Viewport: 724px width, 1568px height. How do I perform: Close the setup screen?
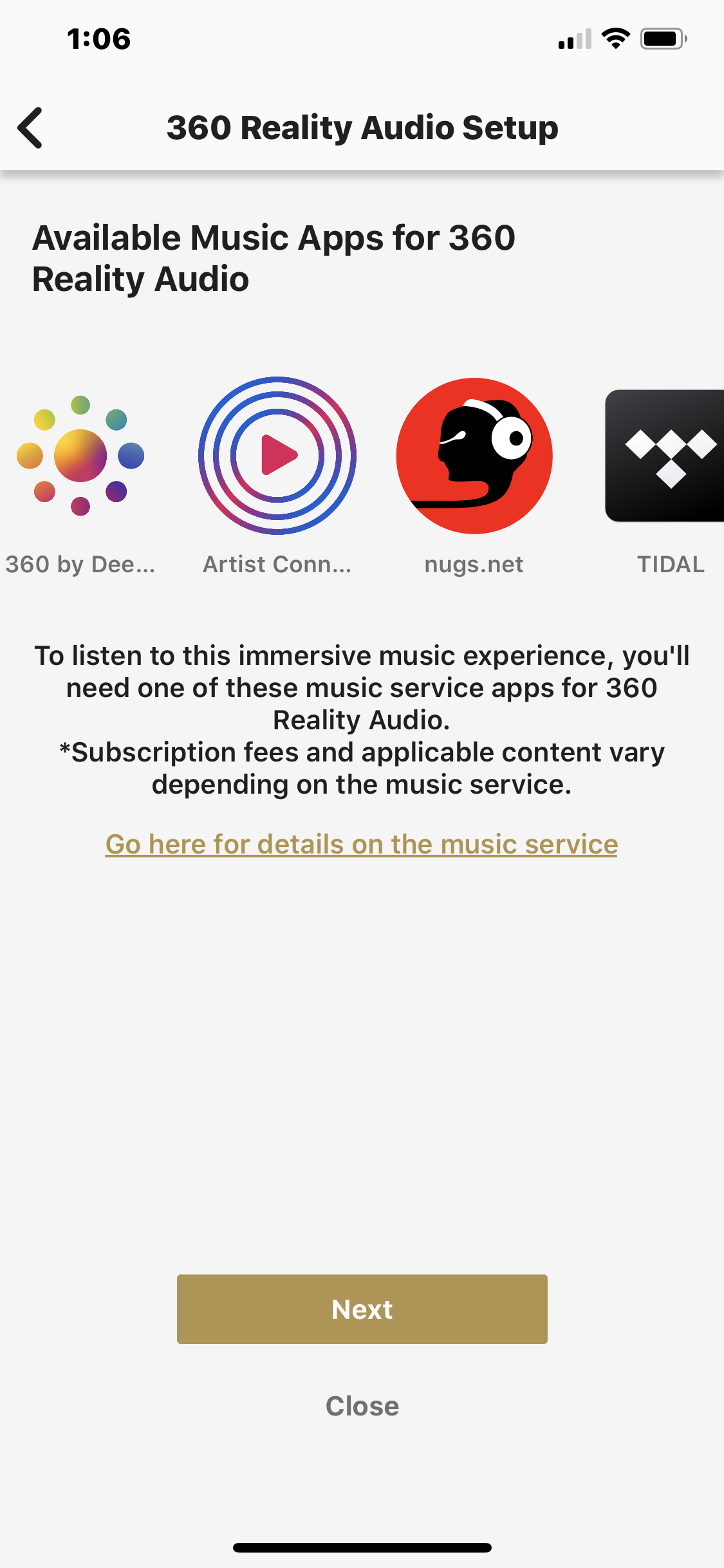coord(362,1406)
